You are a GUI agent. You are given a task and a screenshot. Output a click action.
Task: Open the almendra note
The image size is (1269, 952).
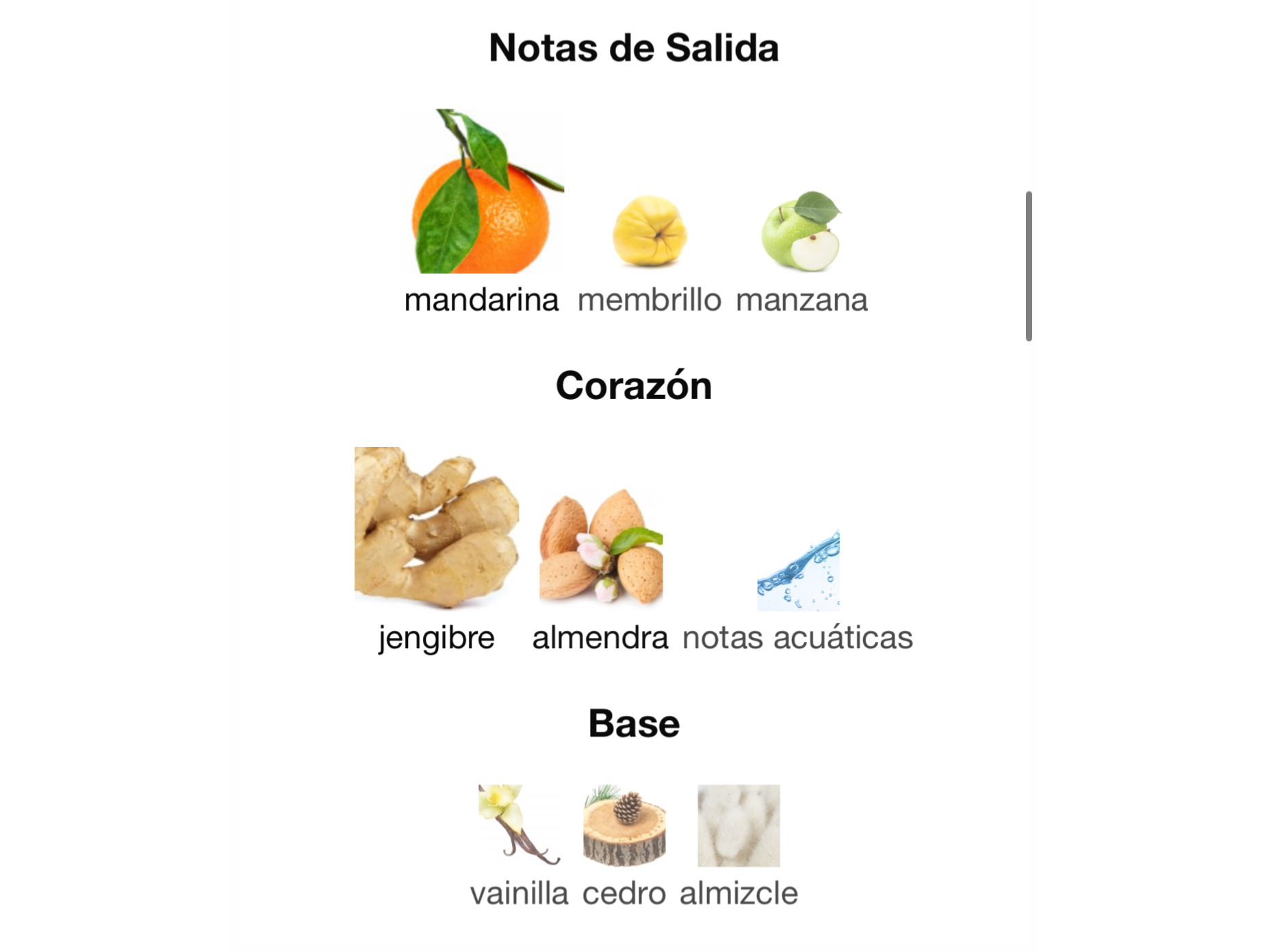pyautogui.click(x=600, y=548)
